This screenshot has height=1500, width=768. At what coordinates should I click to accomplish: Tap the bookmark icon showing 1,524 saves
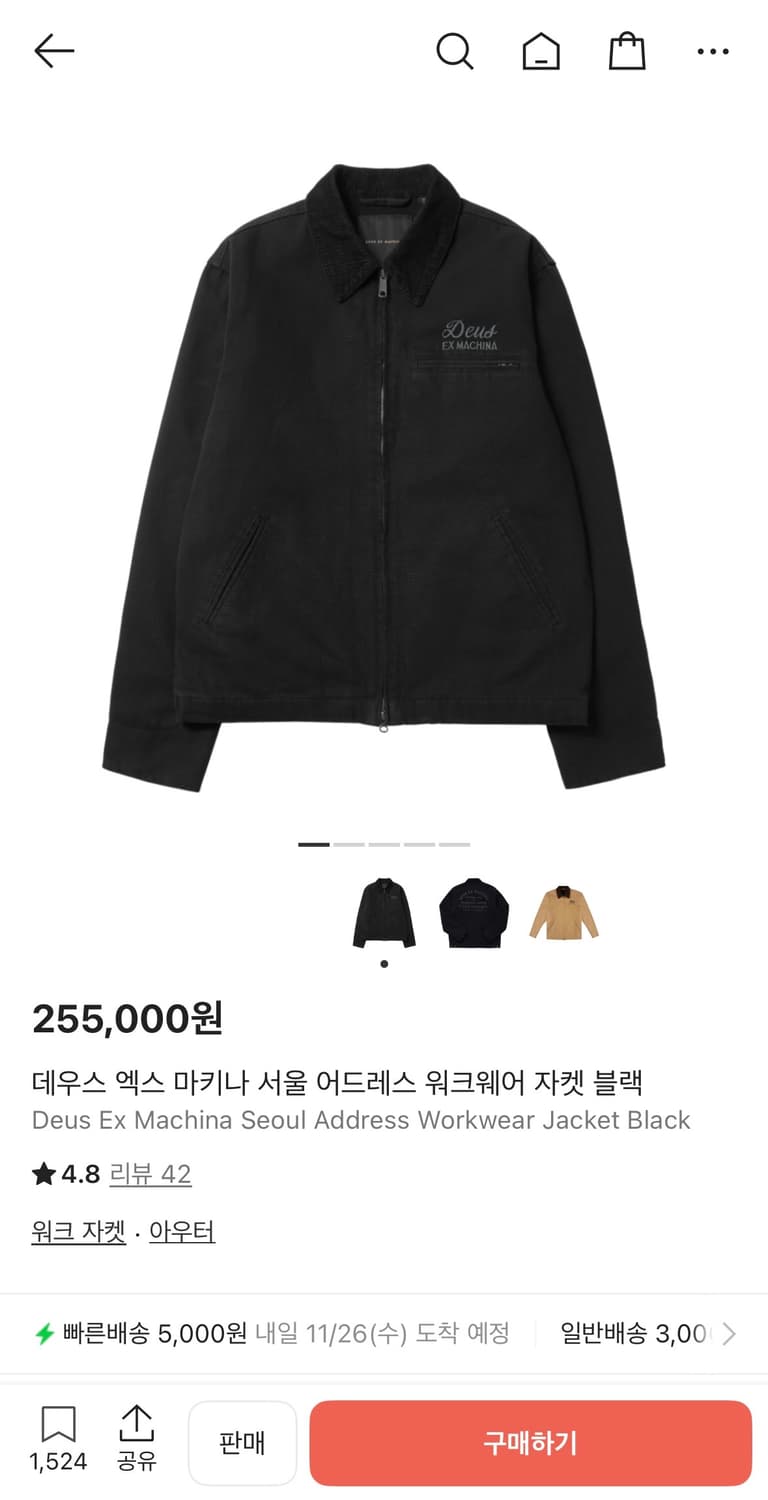tap(57, 1425)
